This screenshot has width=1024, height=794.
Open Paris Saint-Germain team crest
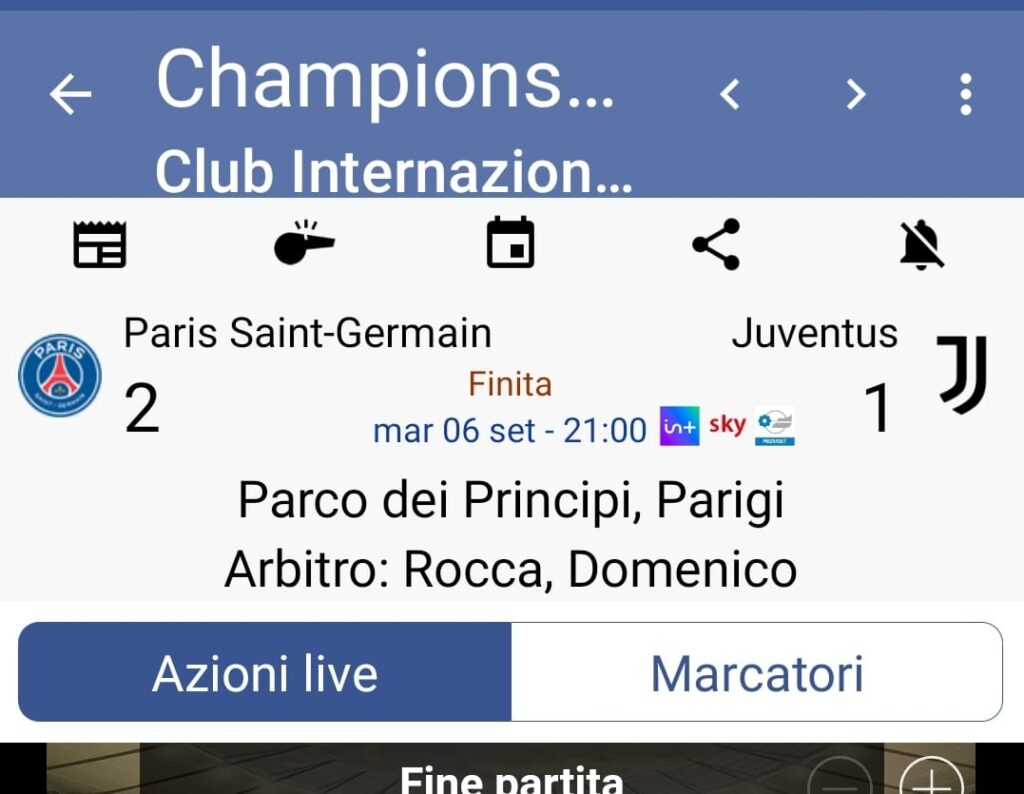60,375
